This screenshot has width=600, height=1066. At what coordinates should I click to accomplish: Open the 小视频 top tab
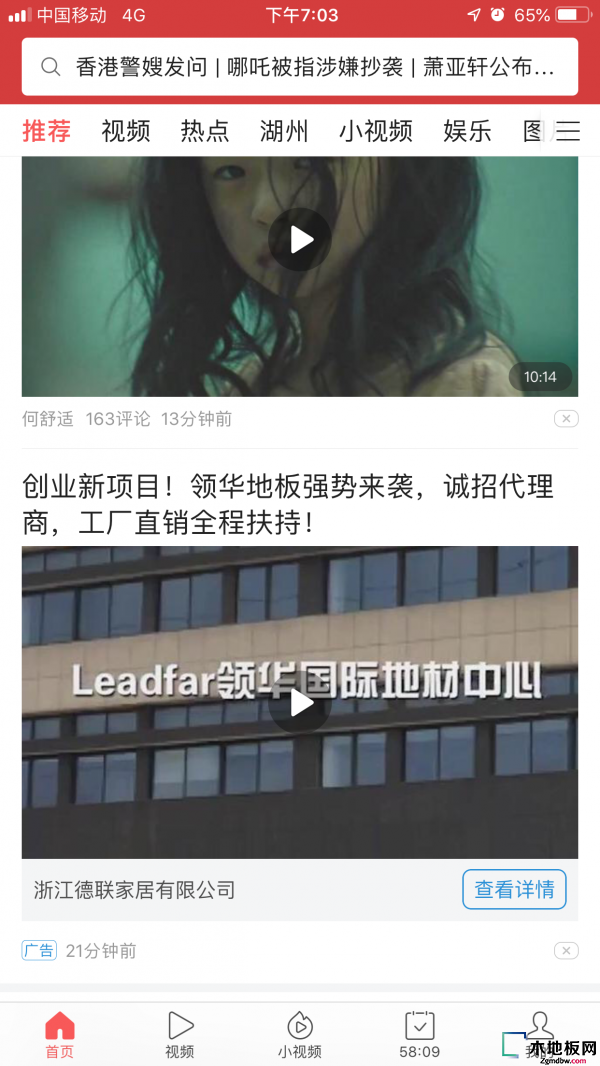point(375,131)
